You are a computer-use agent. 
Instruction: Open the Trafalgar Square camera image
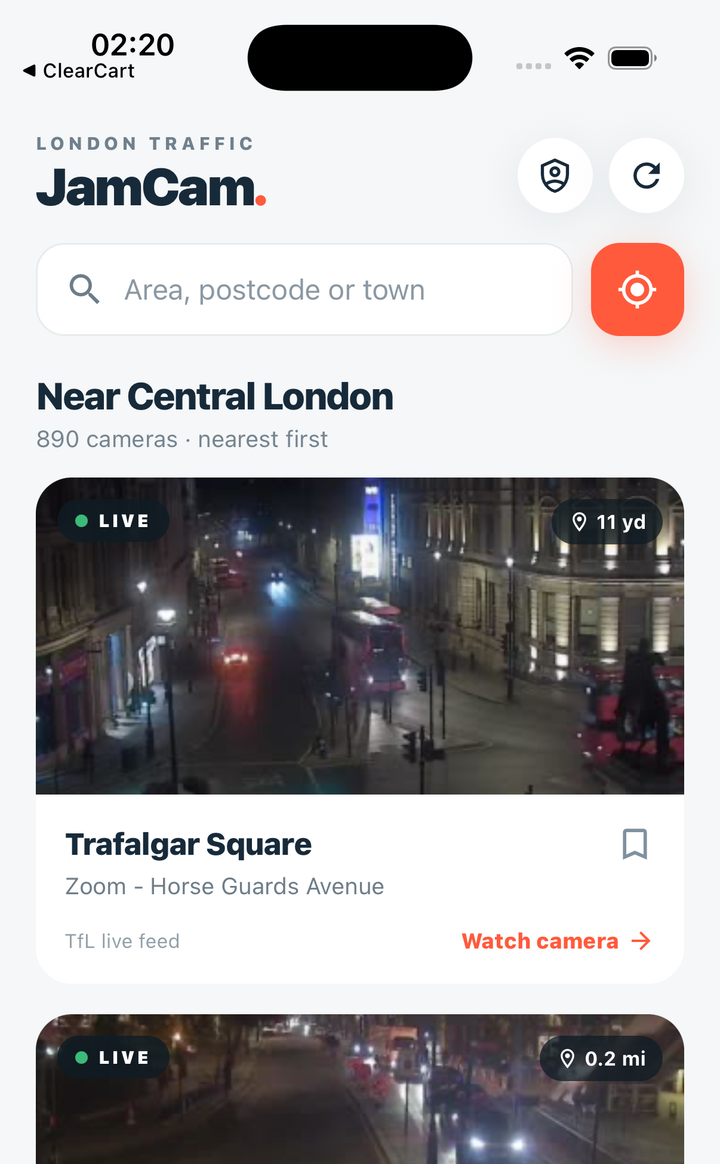click(x=360, y=636)
